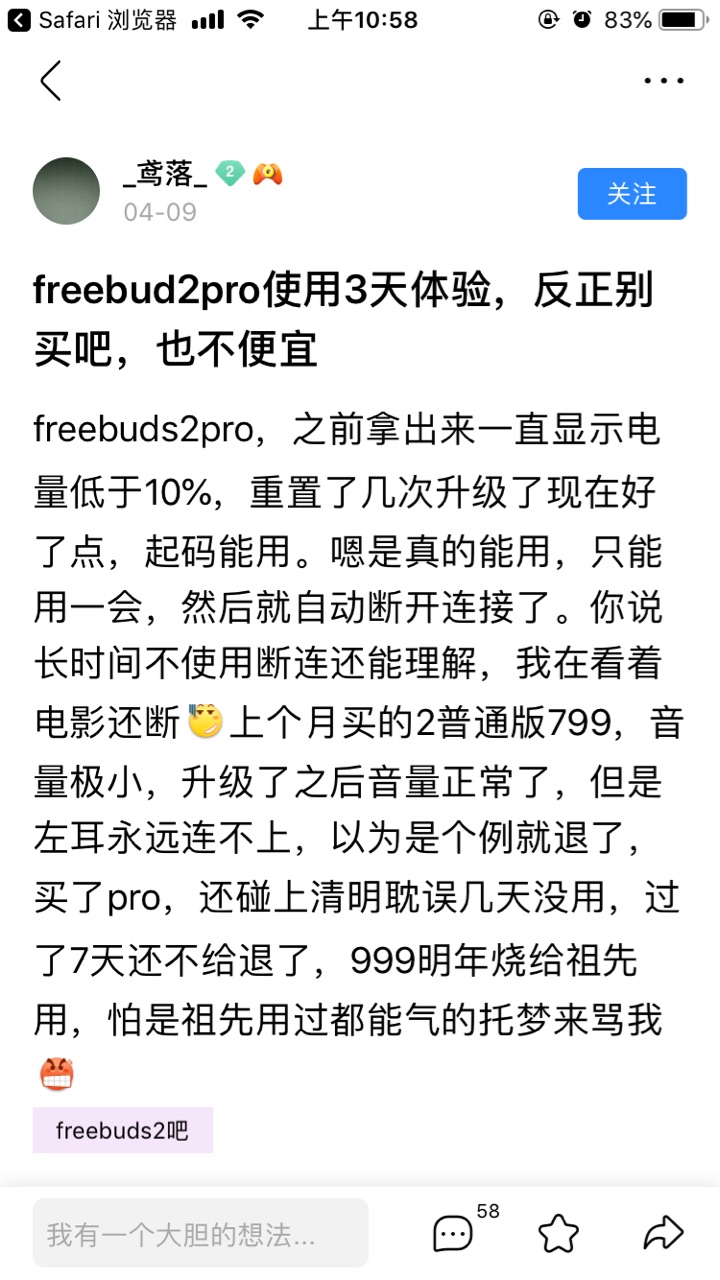This screenshot has width=720, height=1280.
Task: Open the three-dot overflow menu
Action: [x=664, y=80]
